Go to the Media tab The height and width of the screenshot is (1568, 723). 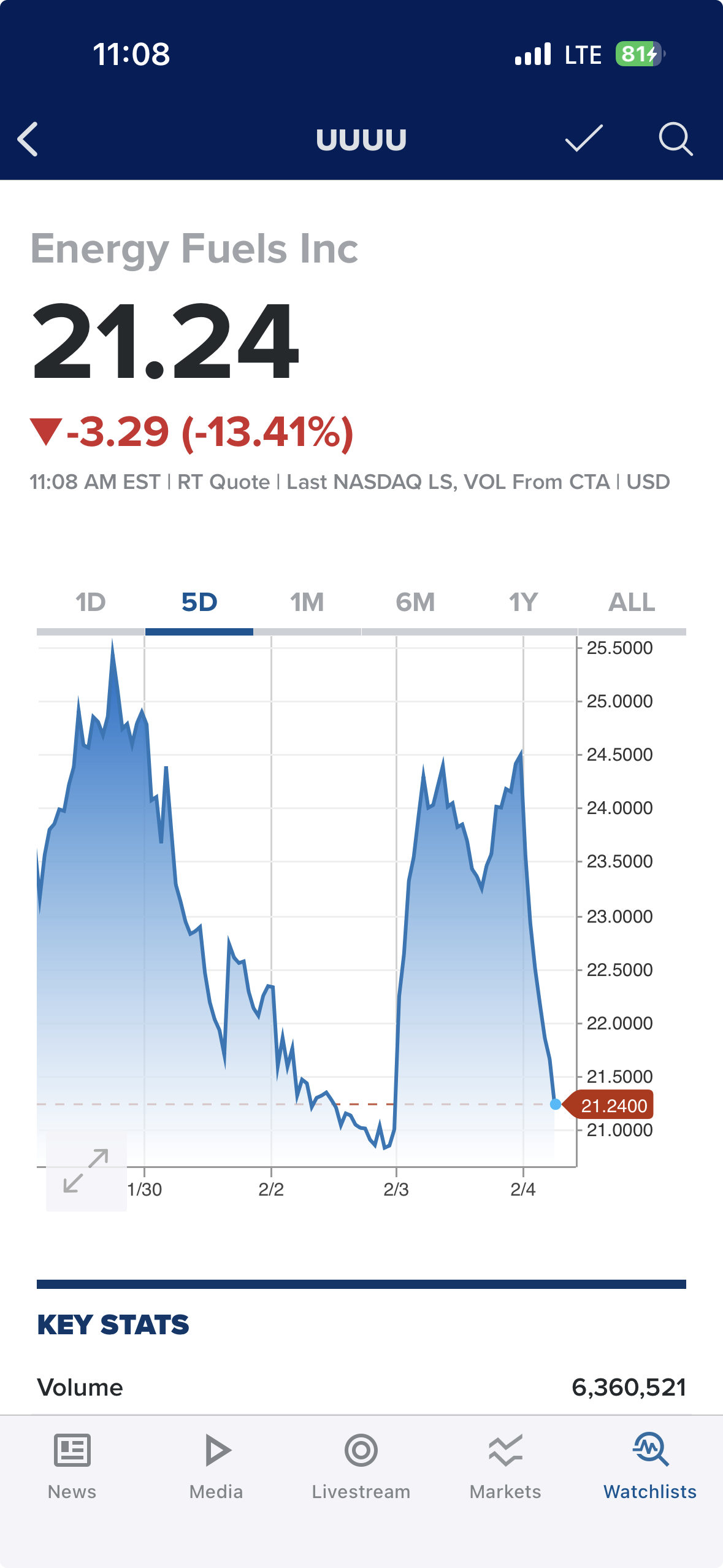click(216, 1466)
